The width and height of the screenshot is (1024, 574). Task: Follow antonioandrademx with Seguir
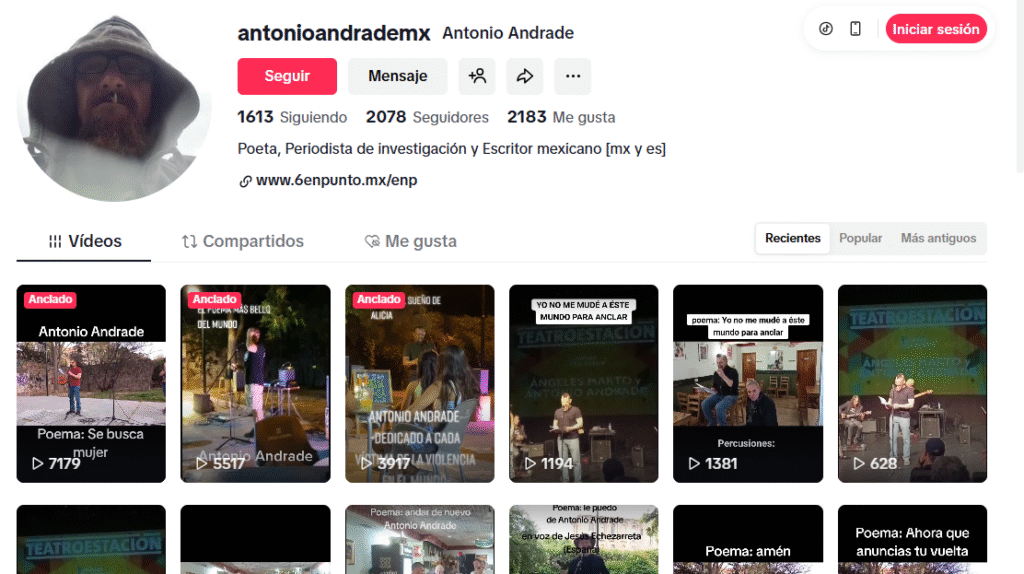pos(287,76)
